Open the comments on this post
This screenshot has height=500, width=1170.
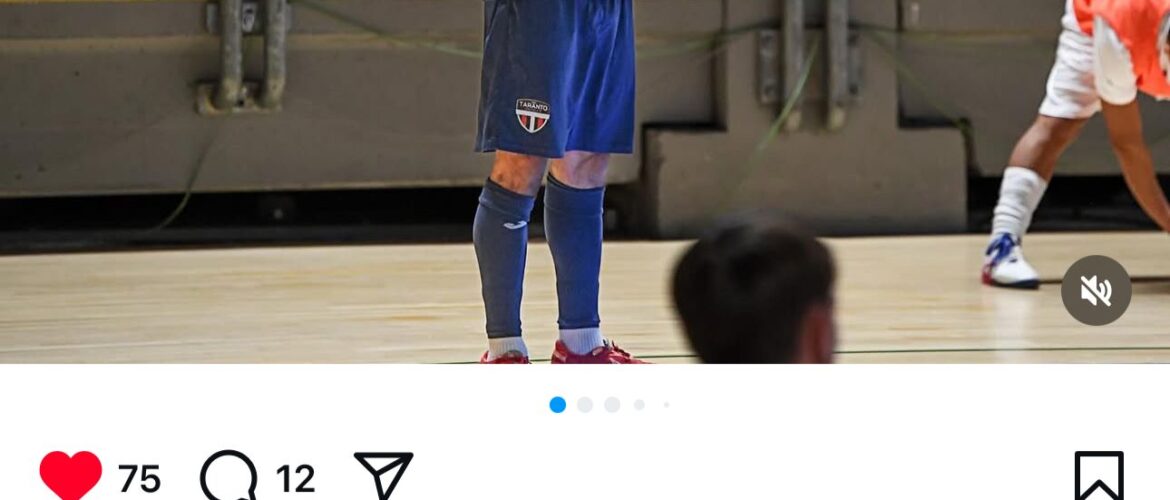click(229, 476)
